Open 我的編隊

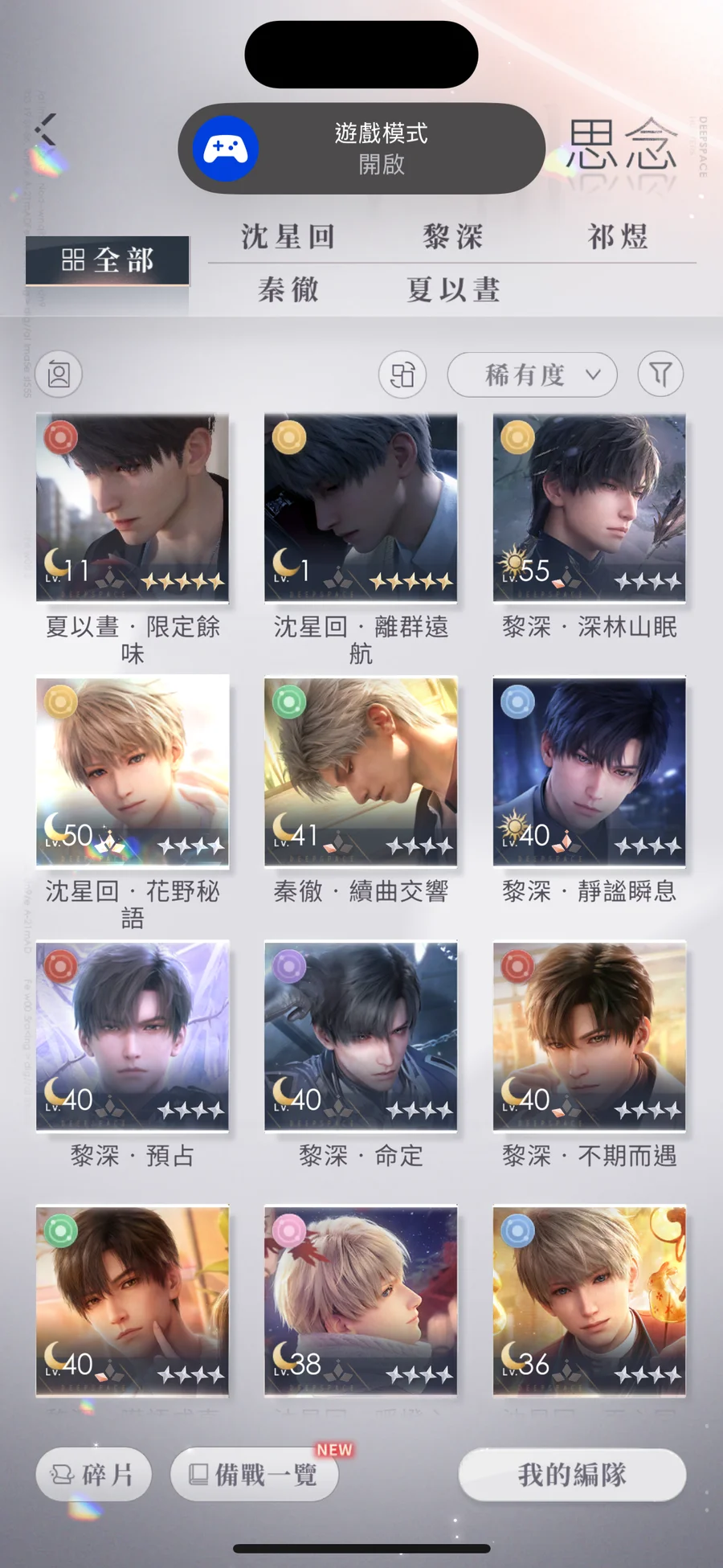click(572, 1475)
